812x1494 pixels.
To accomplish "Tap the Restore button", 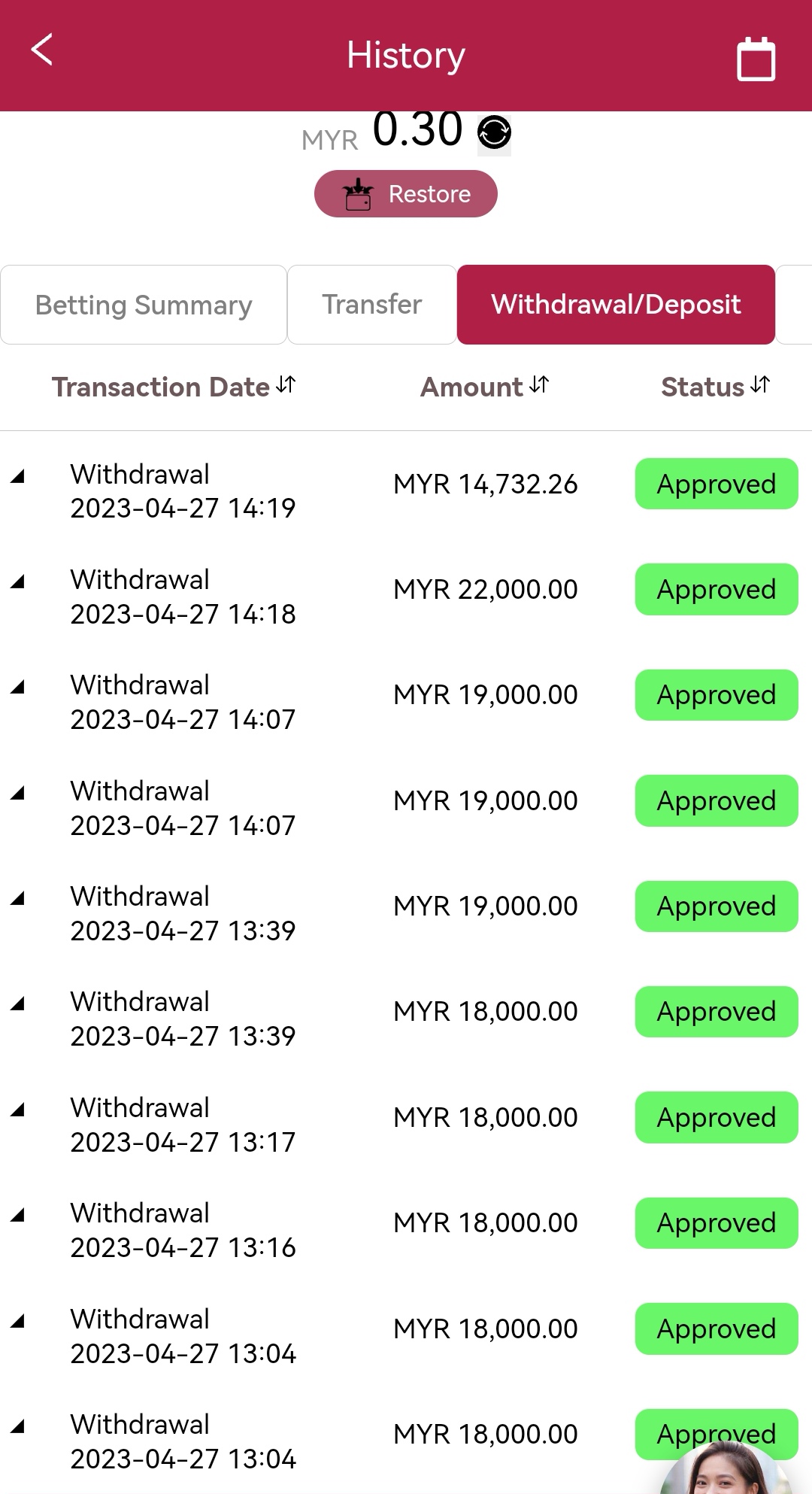I will coord(406,194).
